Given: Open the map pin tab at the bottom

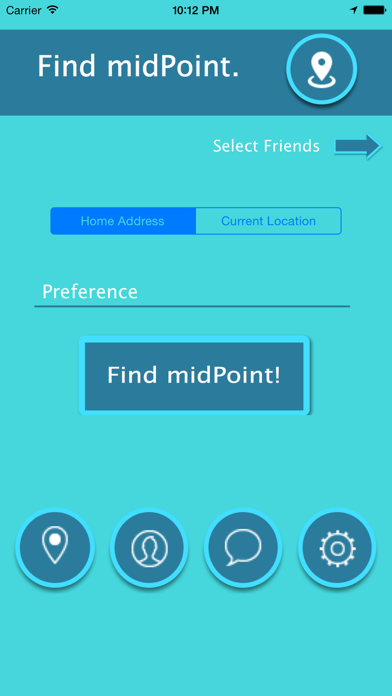Looking at the screenshot, I should [55, 548].
